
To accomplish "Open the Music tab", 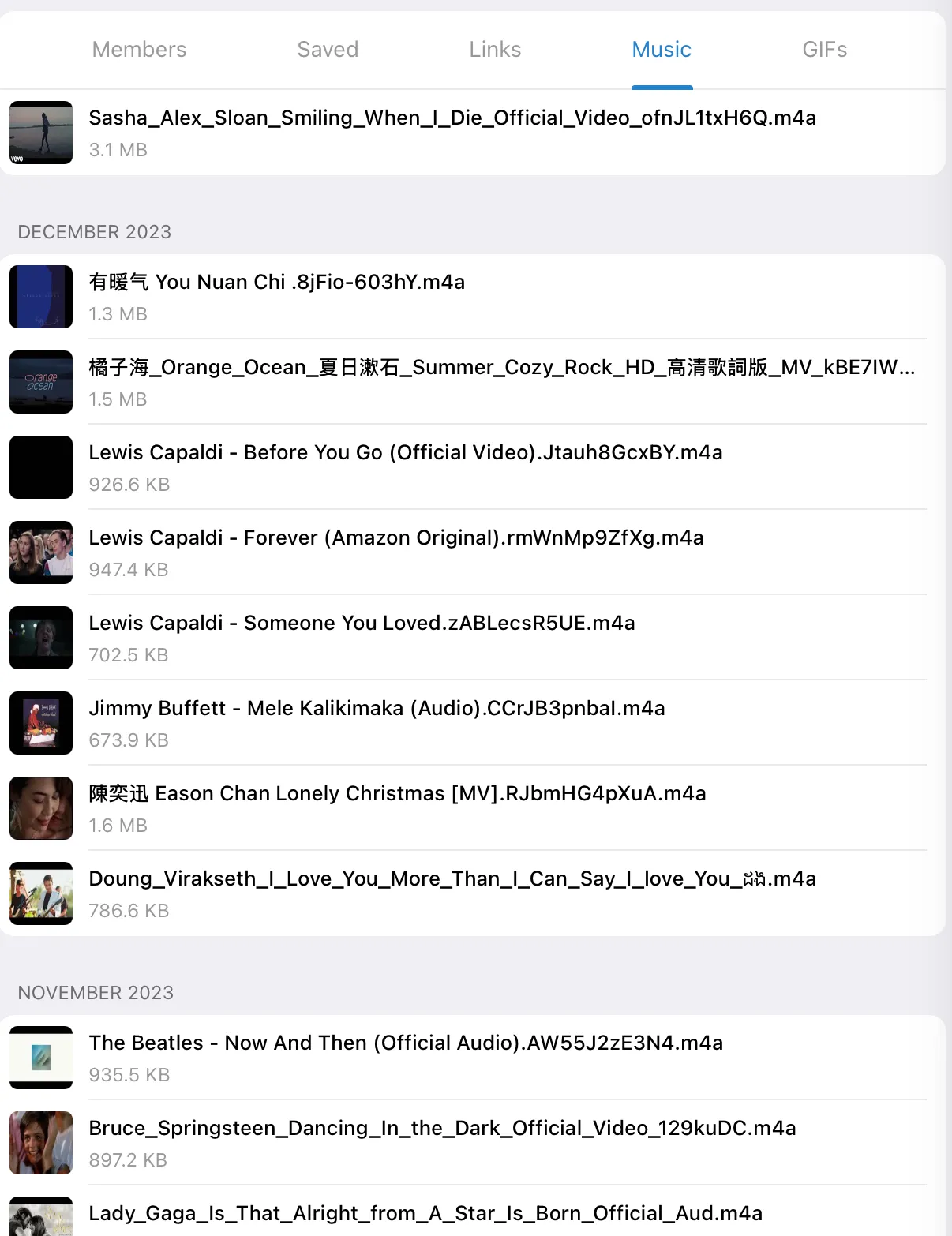I will point(662,49).
